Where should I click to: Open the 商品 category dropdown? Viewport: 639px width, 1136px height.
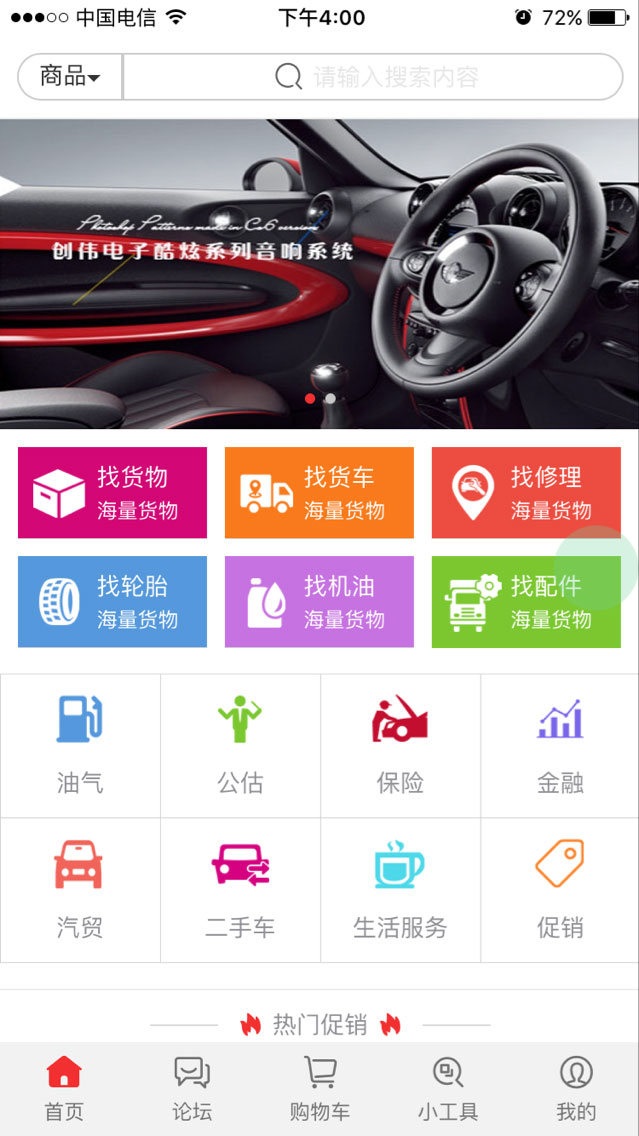pyautogui.click(x=70, y=77)
